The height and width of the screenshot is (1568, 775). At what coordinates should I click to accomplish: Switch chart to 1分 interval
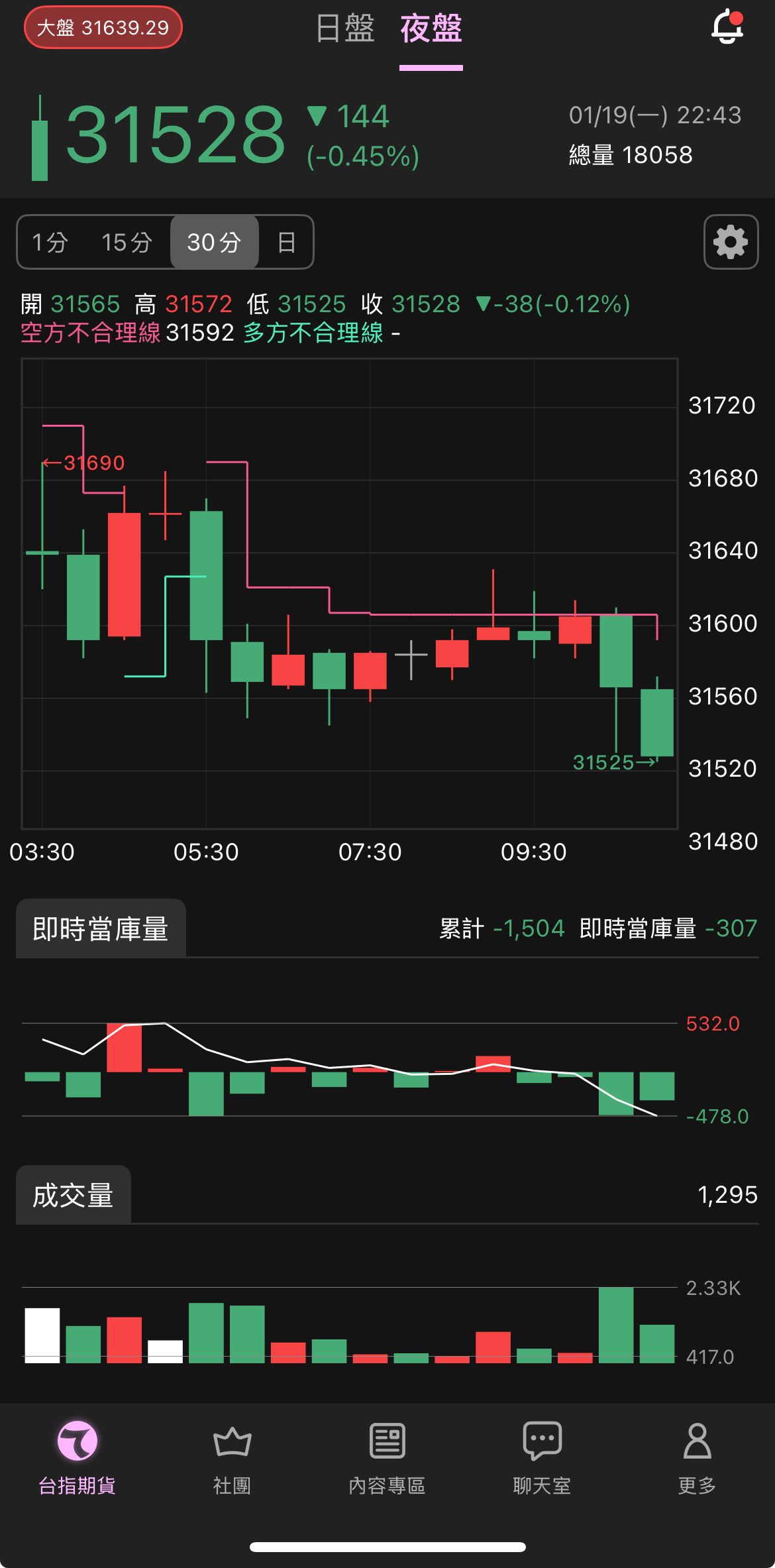(50, 243)
